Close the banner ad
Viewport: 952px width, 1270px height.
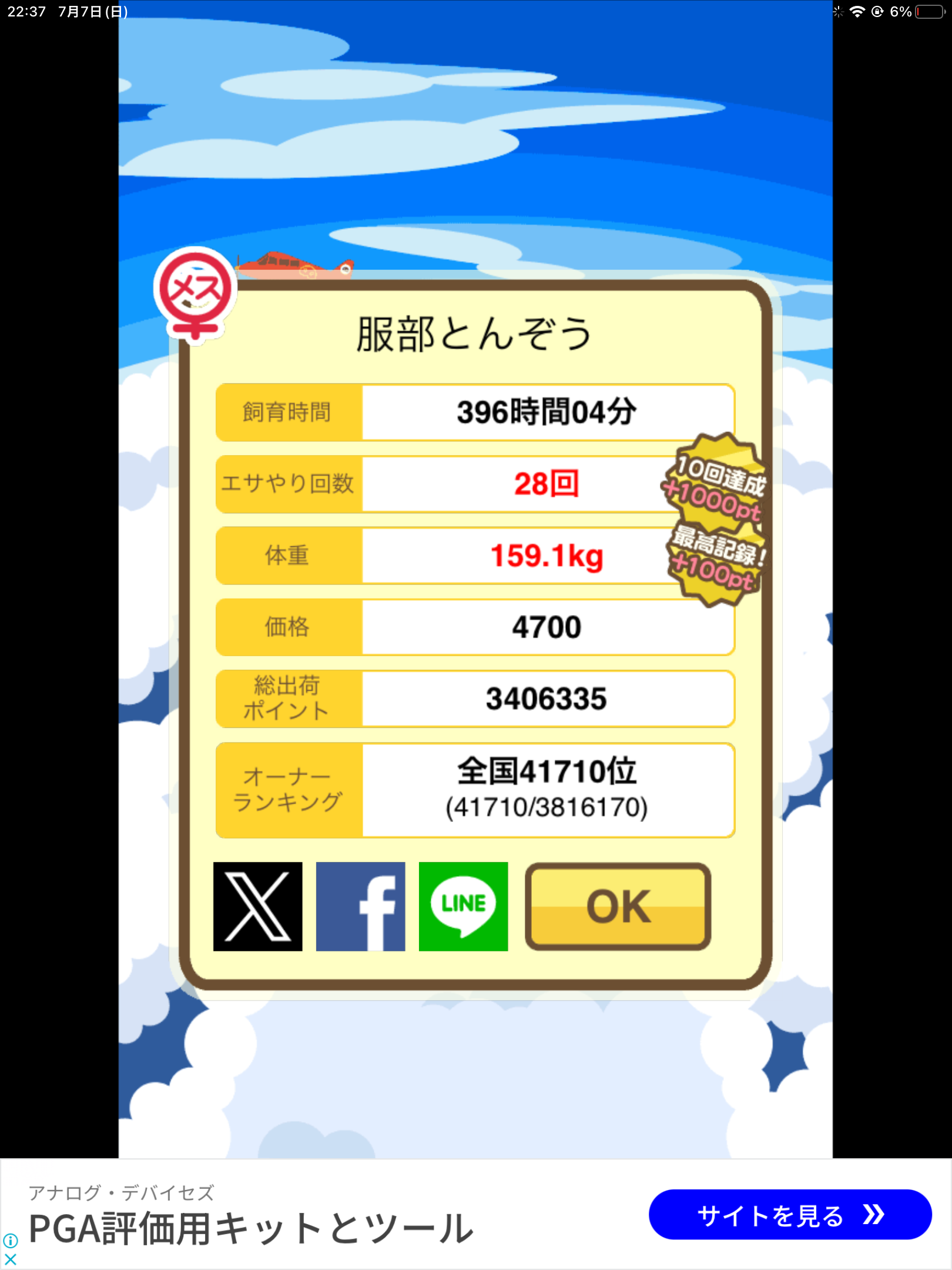(10, 1259)
